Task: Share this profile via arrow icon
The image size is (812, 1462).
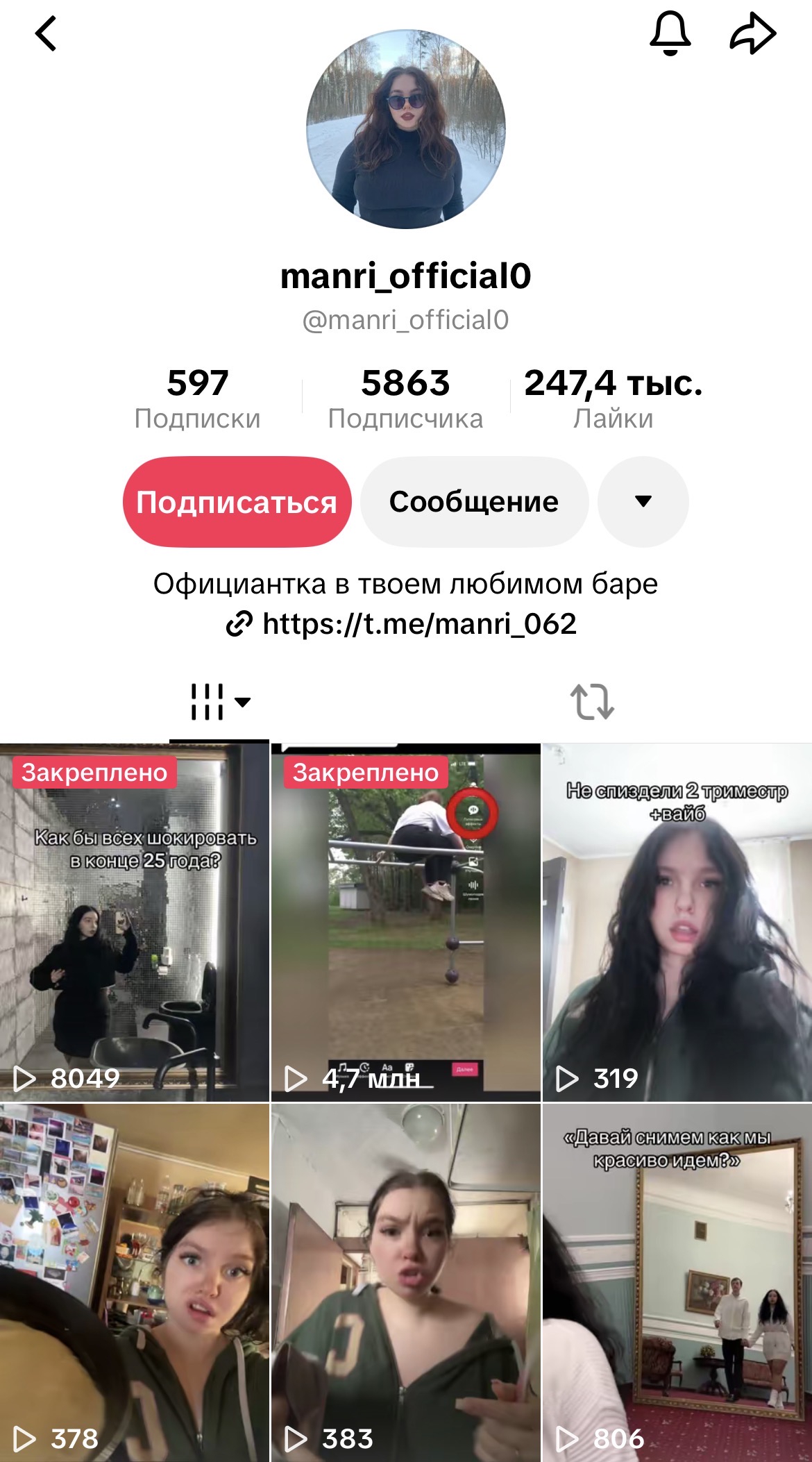Action: 752,33
